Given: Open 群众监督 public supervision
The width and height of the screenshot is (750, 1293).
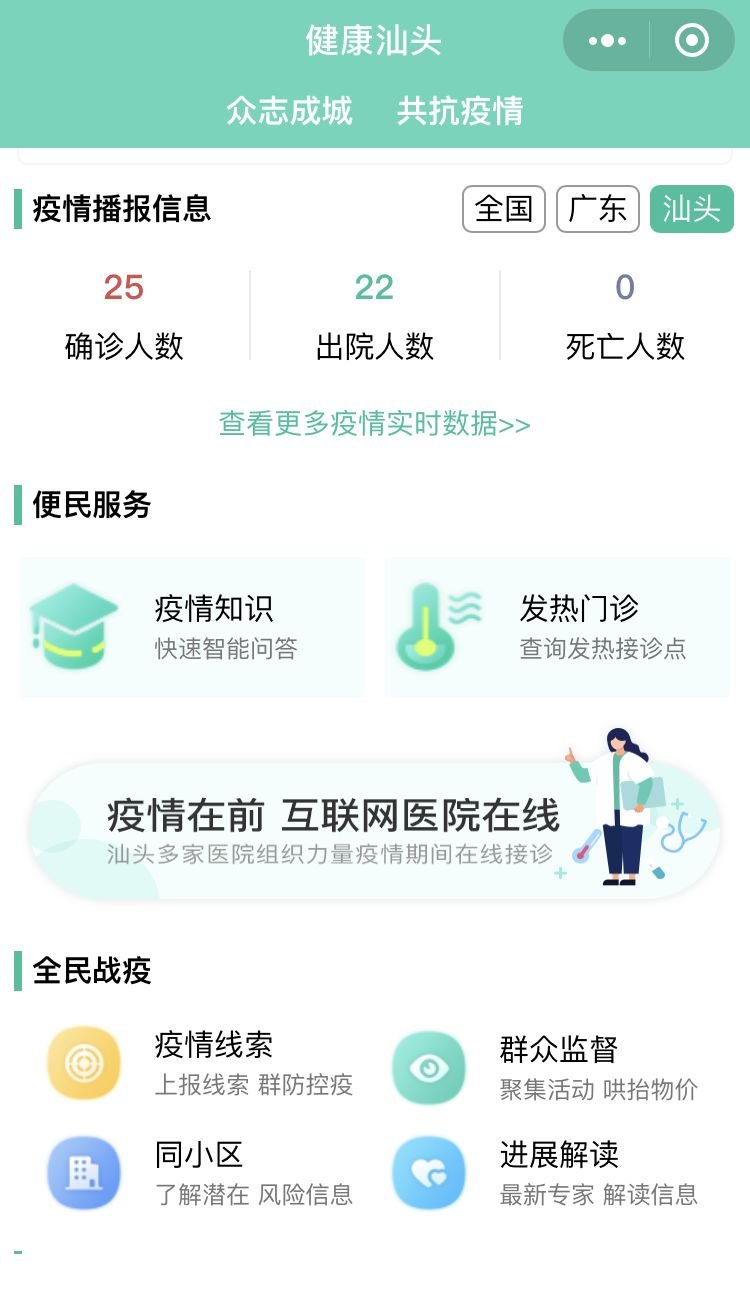Looking at the screenshot, I should pos(545,1067).
